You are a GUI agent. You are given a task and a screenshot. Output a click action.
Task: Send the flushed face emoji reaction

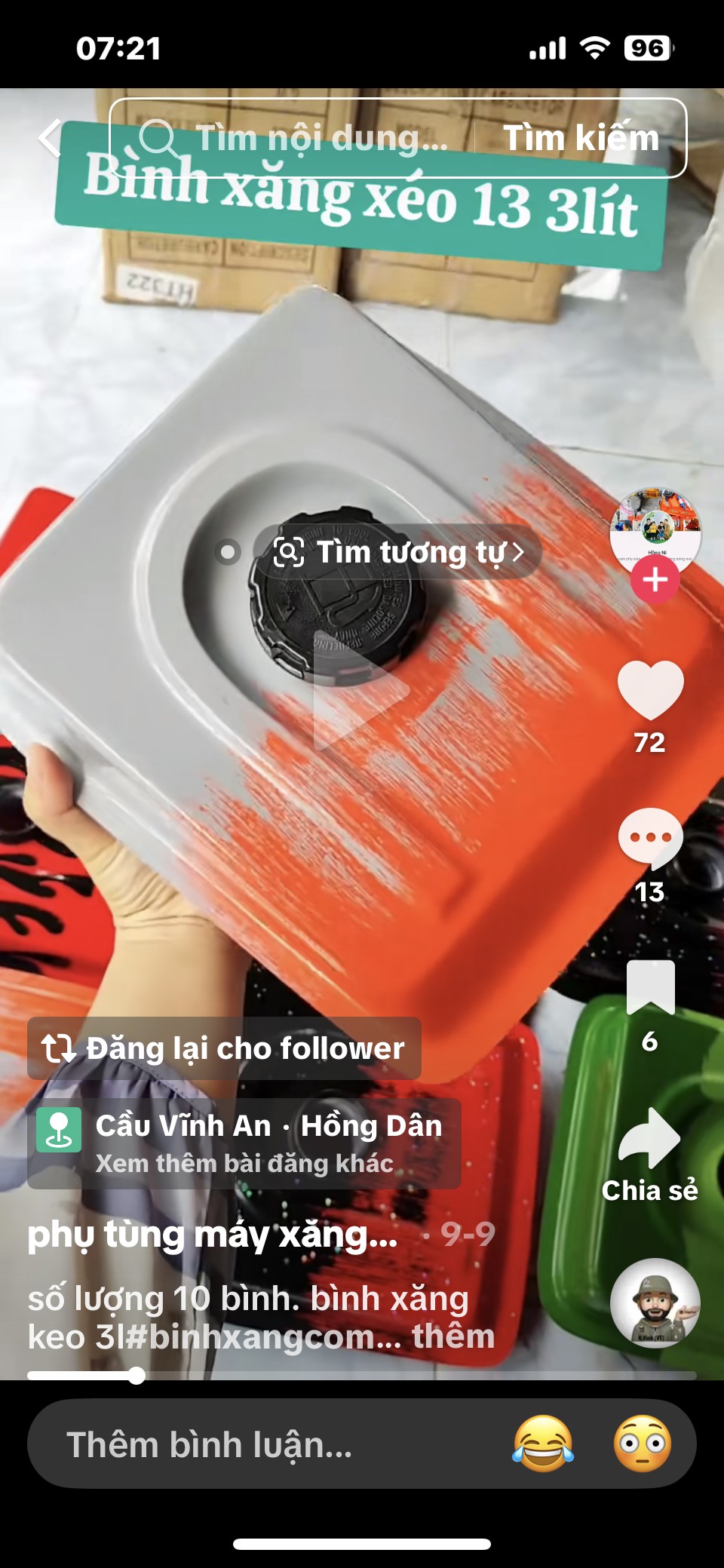coord(642,1443)
